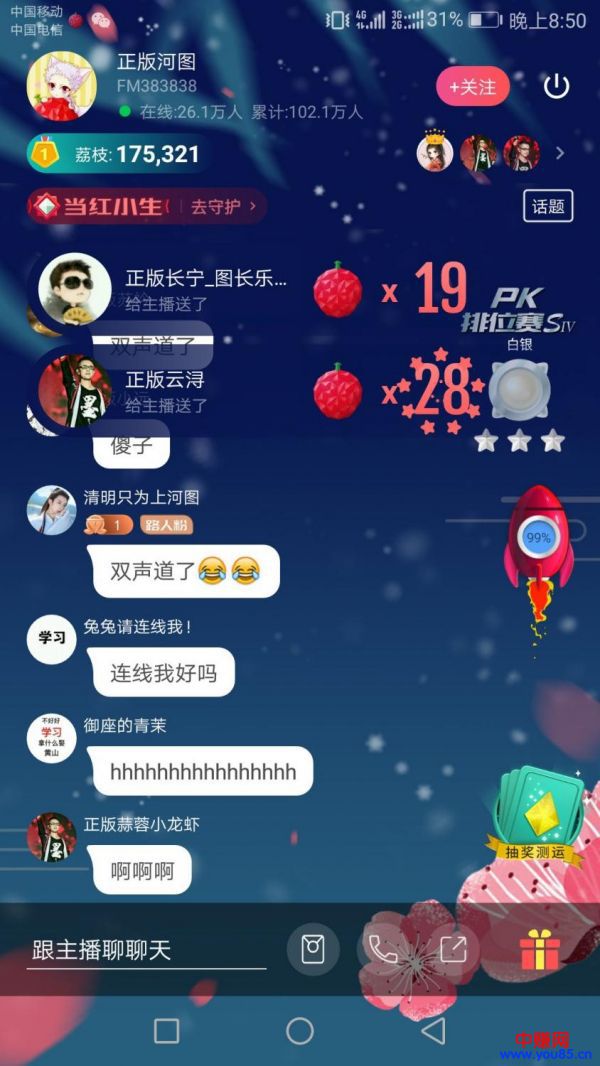
Task: Tap the rocket 99% progress icon
Action: pos(538,538)
